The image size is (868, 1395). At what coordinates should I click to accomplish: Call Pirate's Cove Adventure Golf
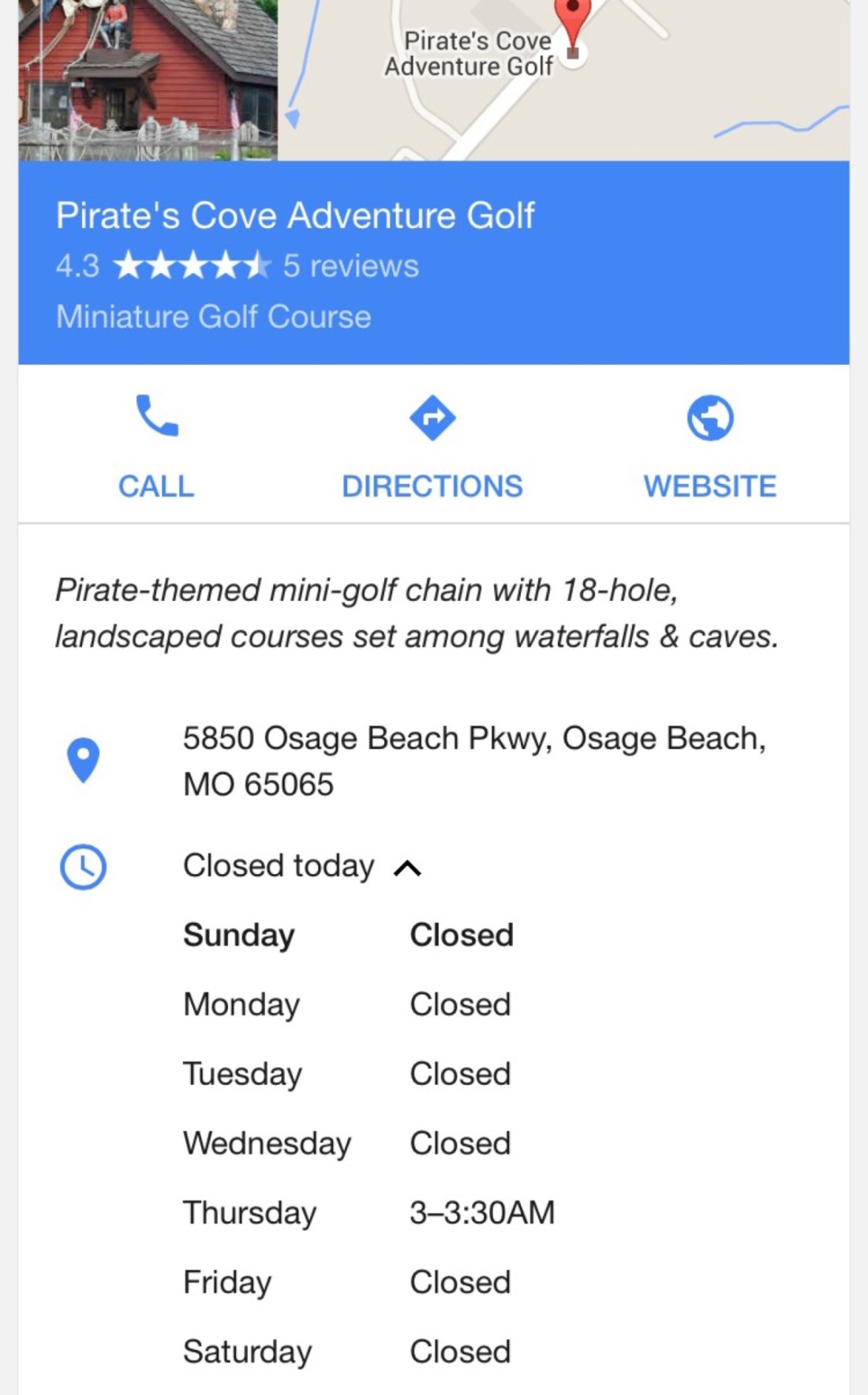[156, 446]
